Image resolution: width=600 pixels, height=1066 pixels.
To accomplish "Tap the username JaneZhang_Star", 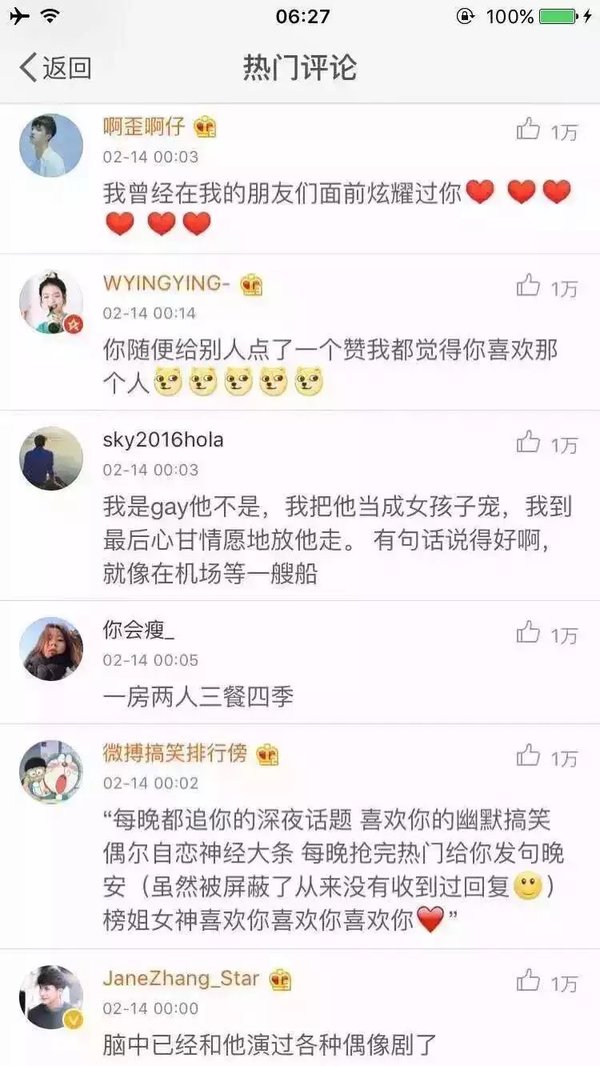I will [181, 979].
